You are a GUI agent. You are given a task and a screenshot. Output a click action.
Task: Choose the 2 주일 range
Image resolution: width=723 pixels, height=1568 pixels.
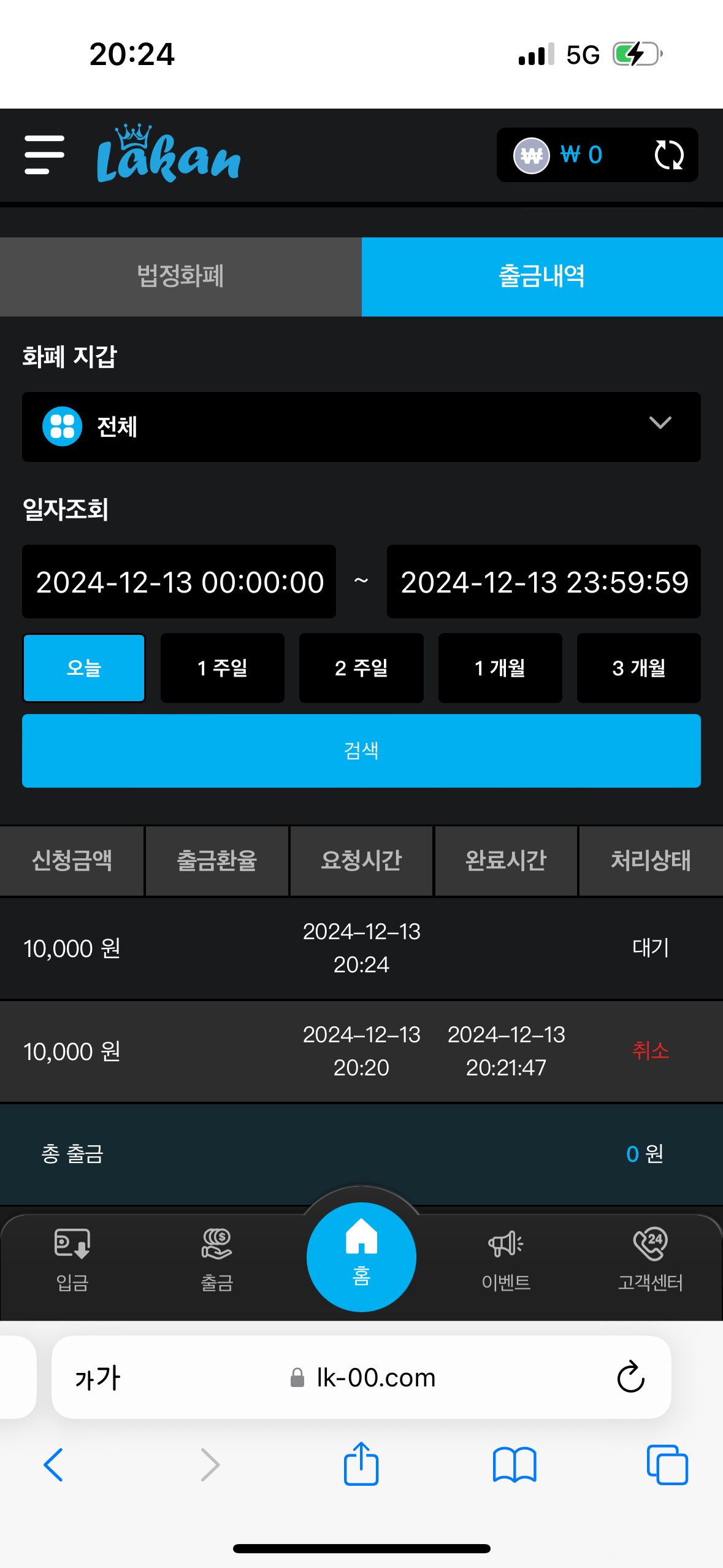pos(361,667)
